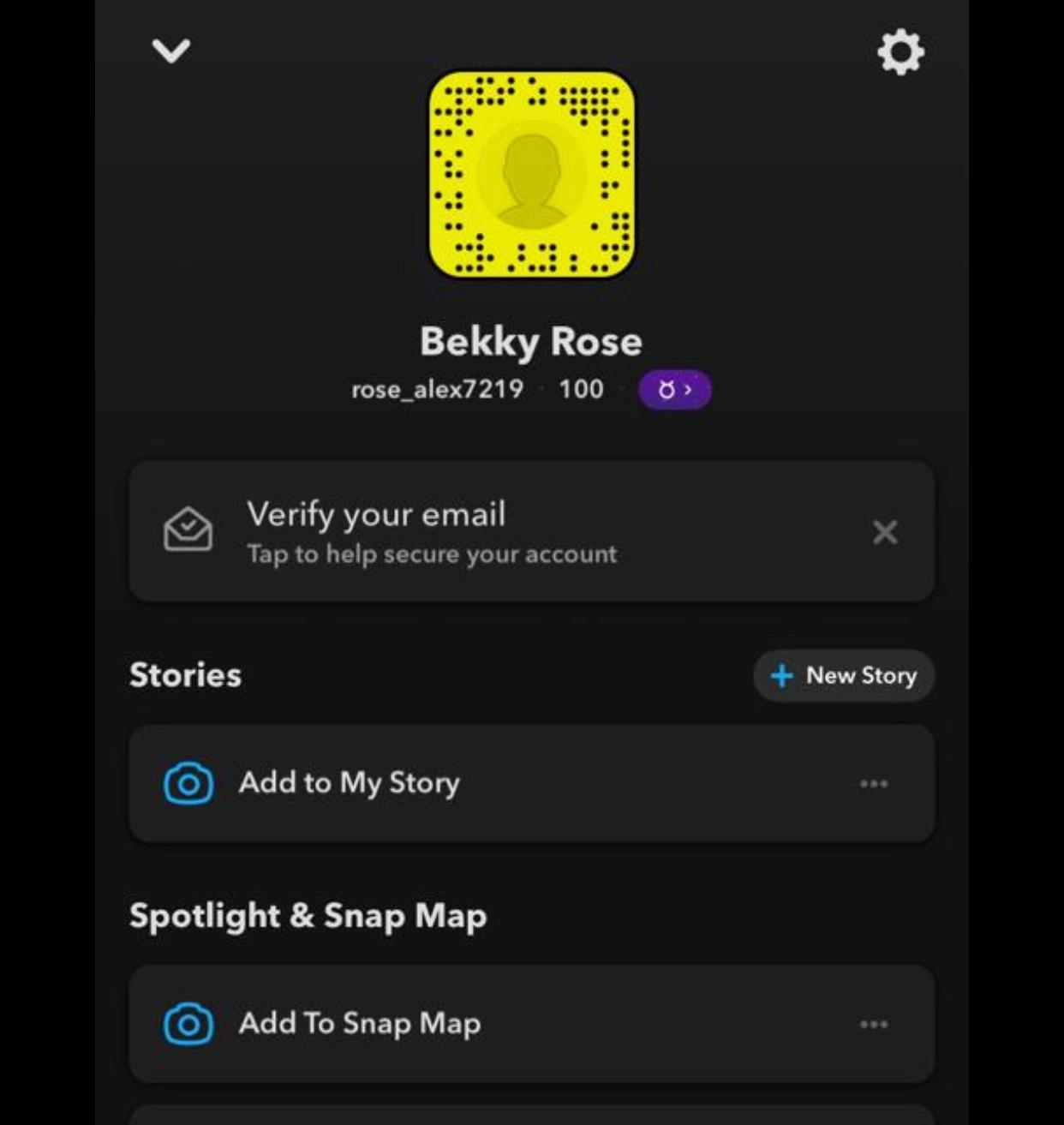The image size is (1064, 1125).
Task: Open settings via the gear icon
Action: 900,52
